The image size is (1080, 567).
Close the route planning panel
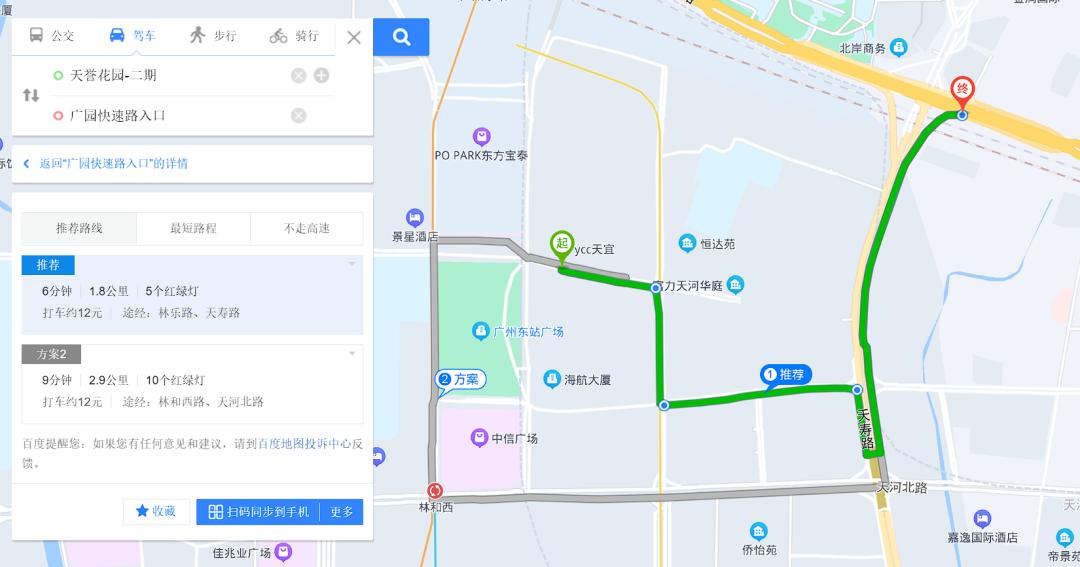tap(354, 38)
